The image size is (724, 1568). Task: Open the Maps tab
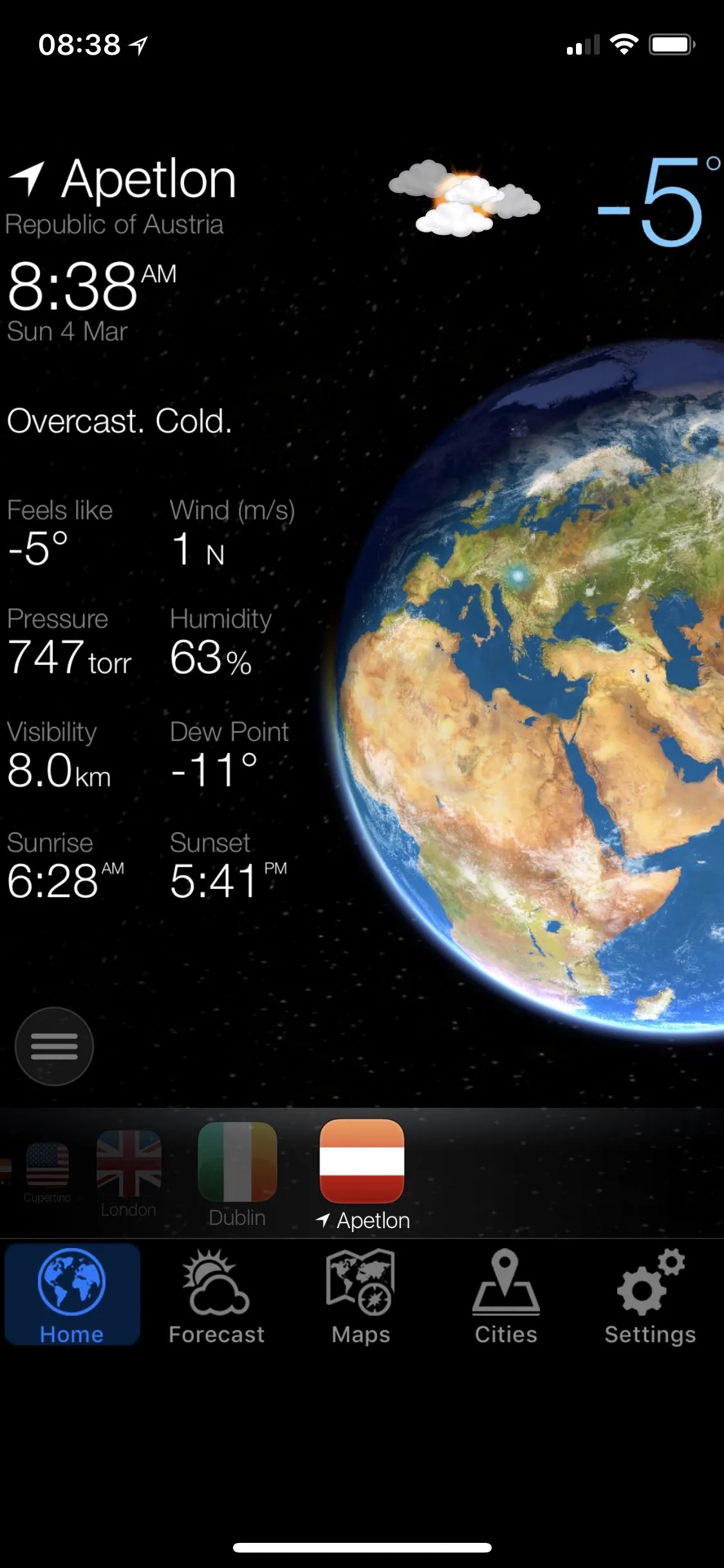click(360, 1295)
